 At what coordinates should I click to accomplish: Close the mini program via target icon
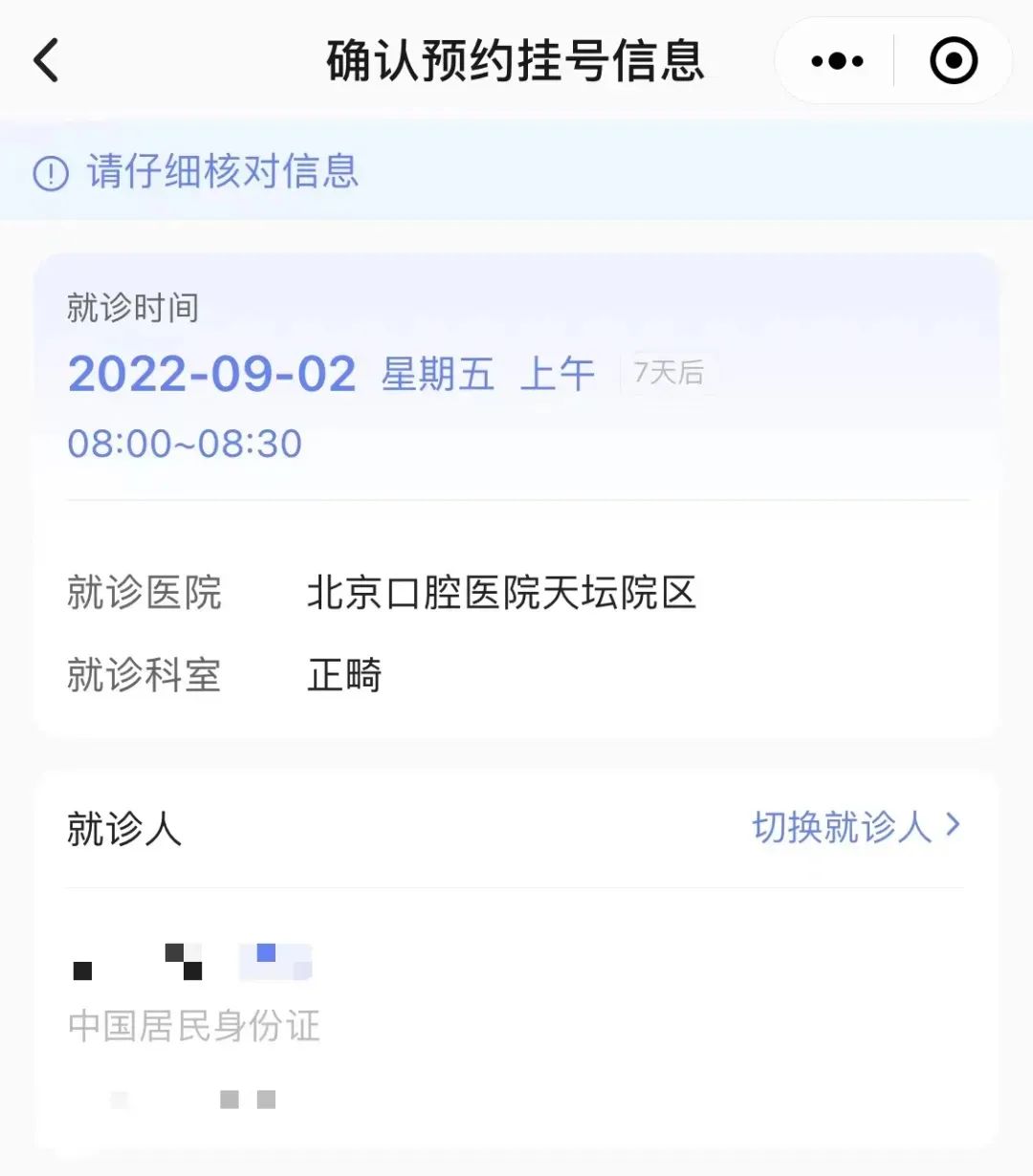pyautogui.click(x=953, y=61)
